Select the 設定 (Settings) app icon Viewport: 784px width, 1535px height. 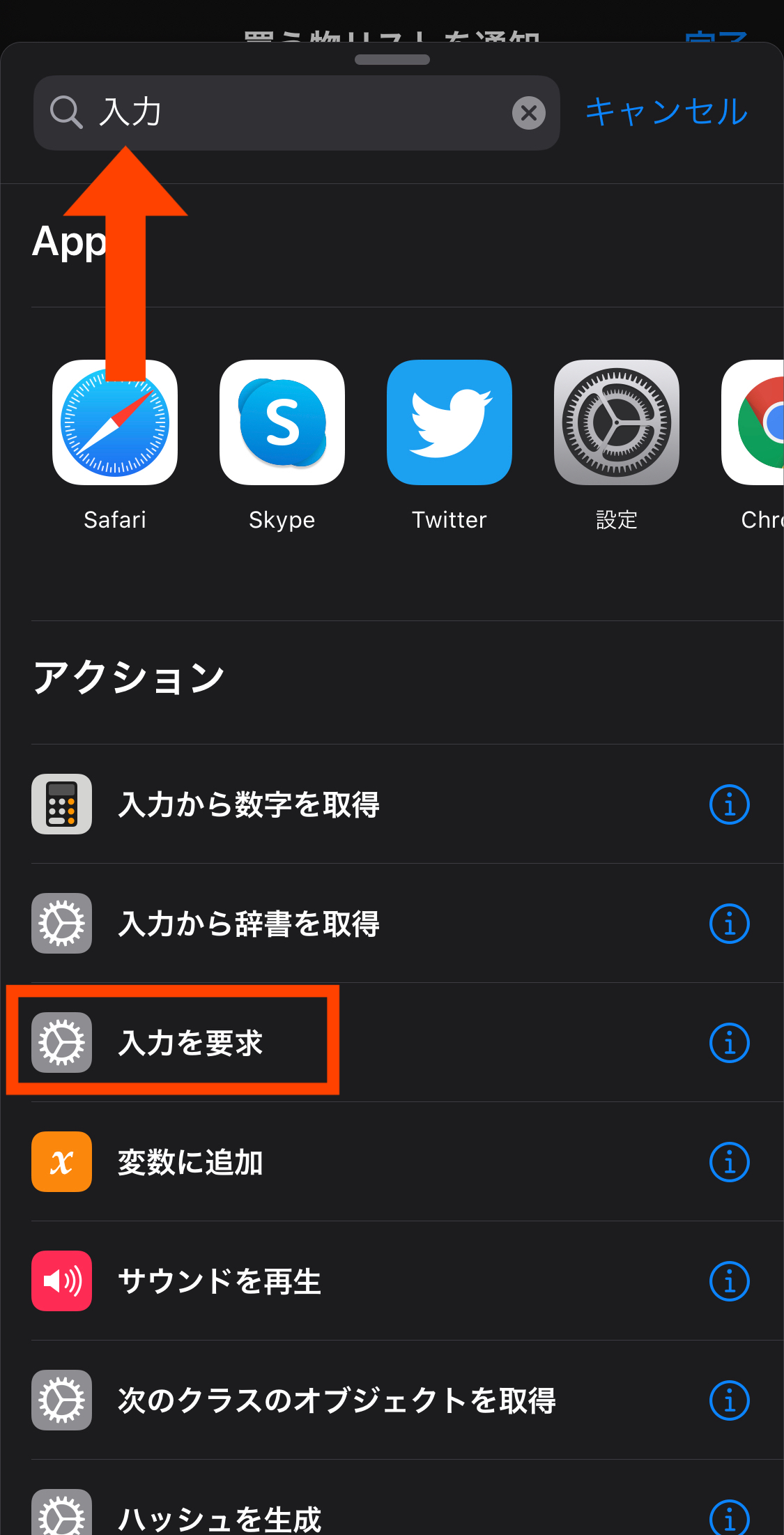pos(617,422)
